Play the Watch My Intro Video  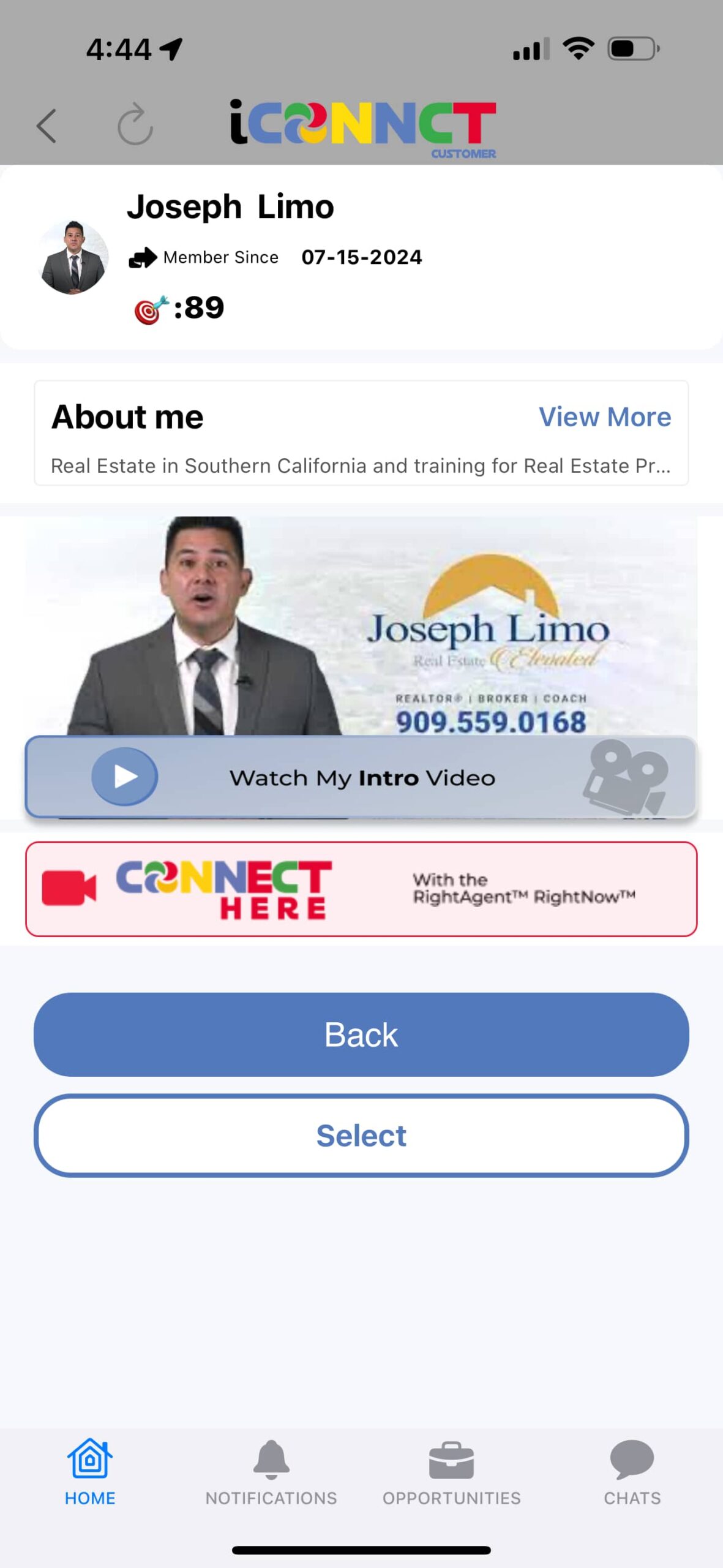point(361,777)
